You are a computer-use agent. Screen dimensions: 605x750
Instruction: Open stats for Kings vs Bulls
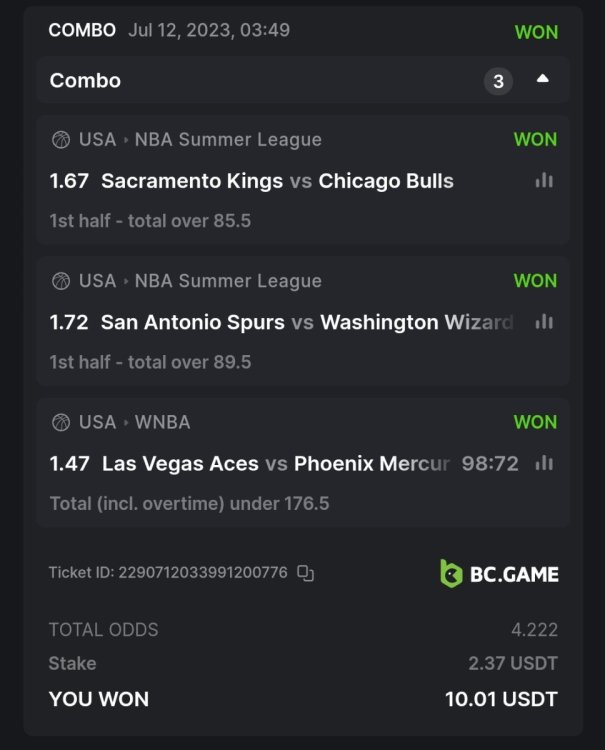click(544, 181)
